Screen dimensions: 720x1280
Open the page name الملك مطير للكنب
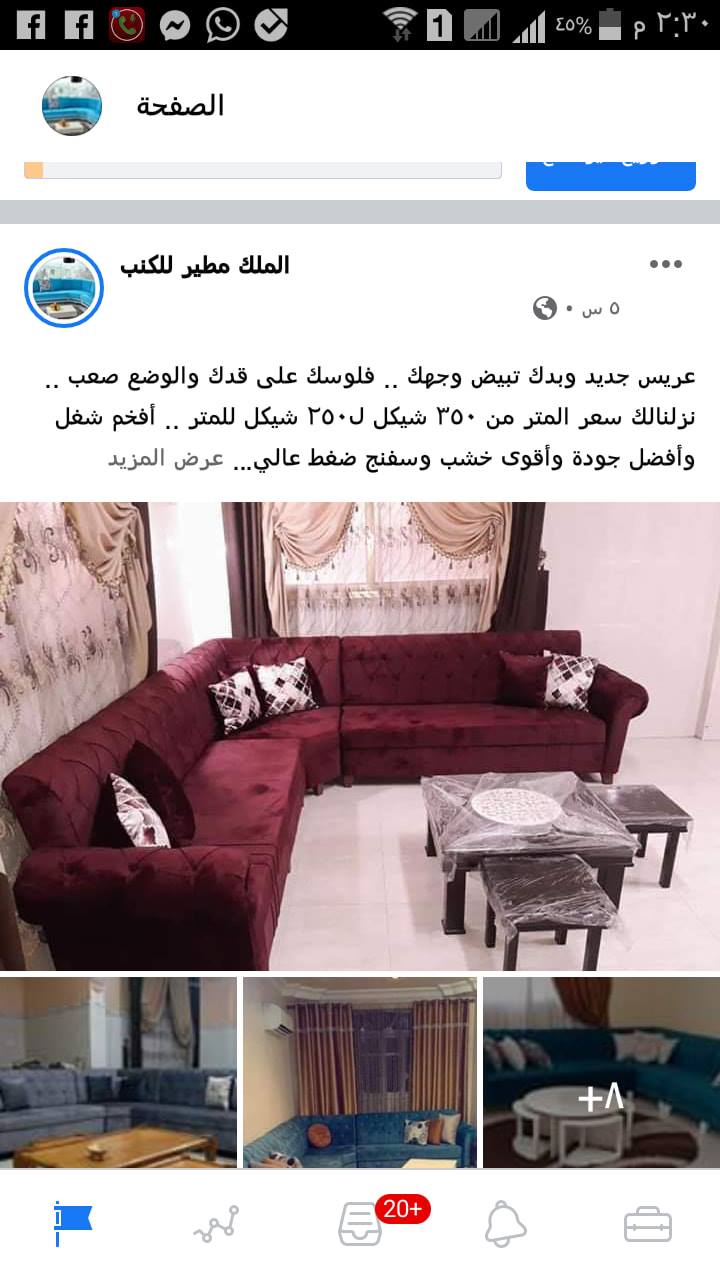205,265
